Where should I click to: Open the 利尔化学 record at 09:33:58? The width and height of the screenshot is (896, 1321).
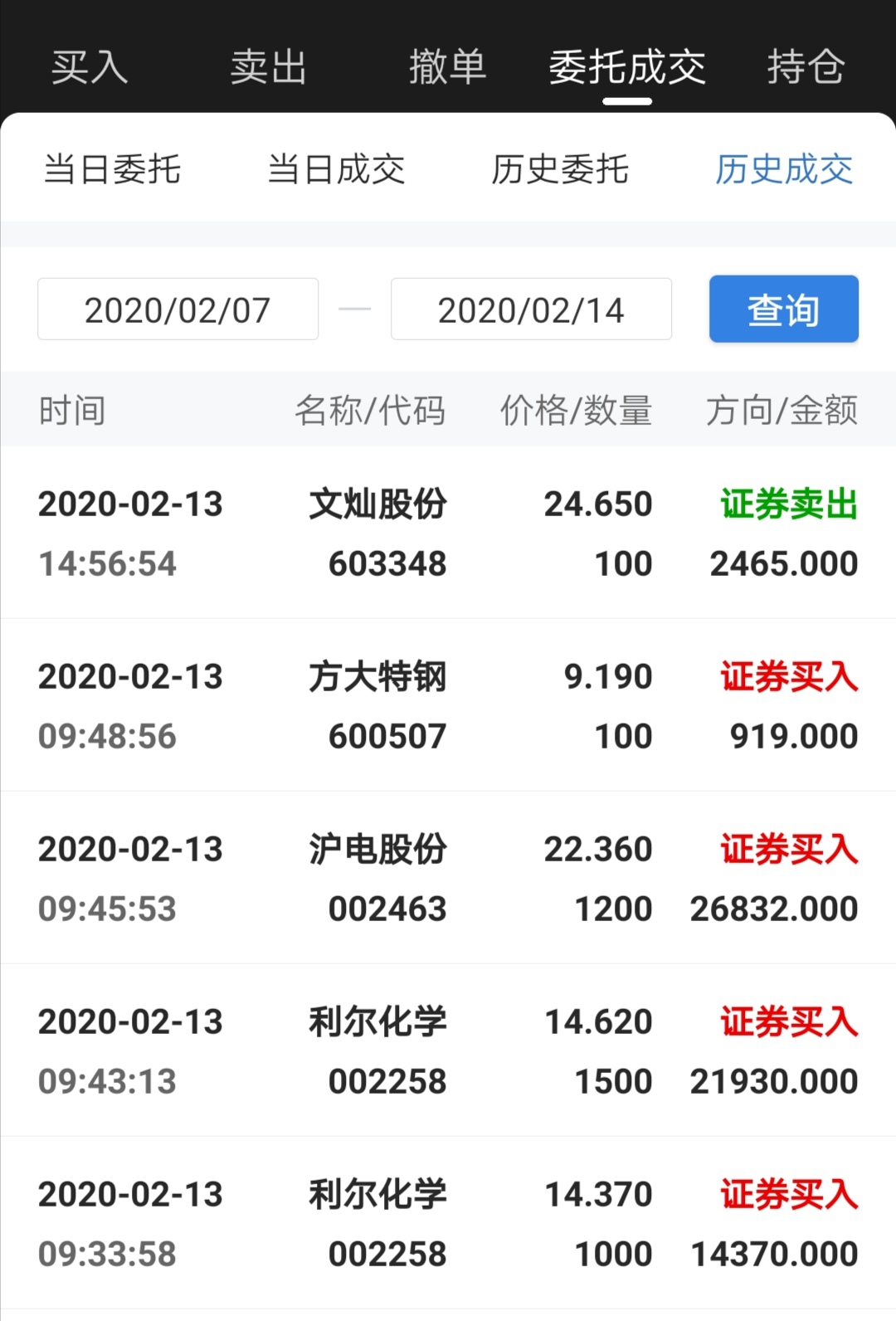coord(448,1224)
